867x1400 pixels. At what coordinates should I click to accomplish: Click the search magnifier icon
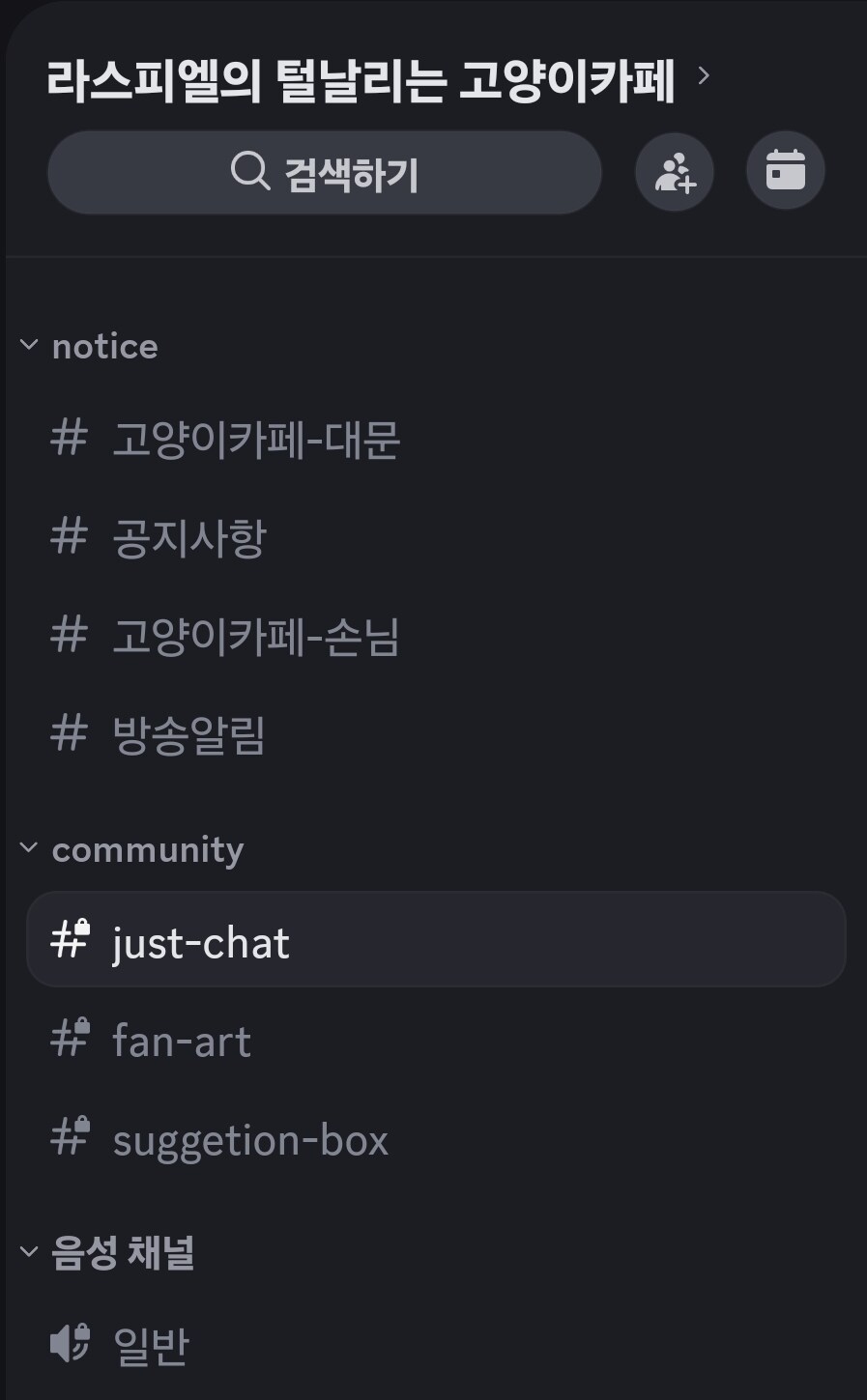tap(250, 171)
